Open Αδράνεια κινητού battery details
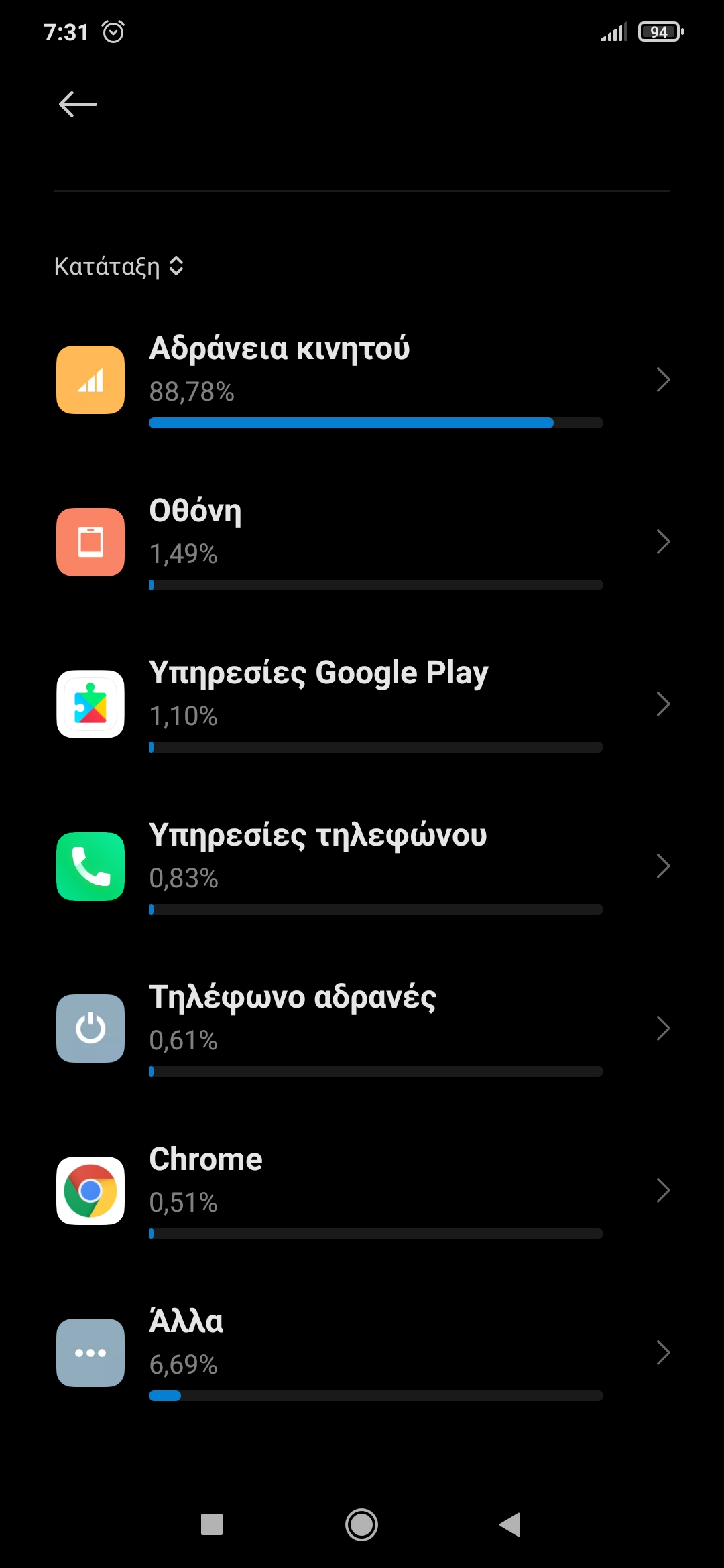The width and height of the screenshot is (724, 1568). coord(362,381)
